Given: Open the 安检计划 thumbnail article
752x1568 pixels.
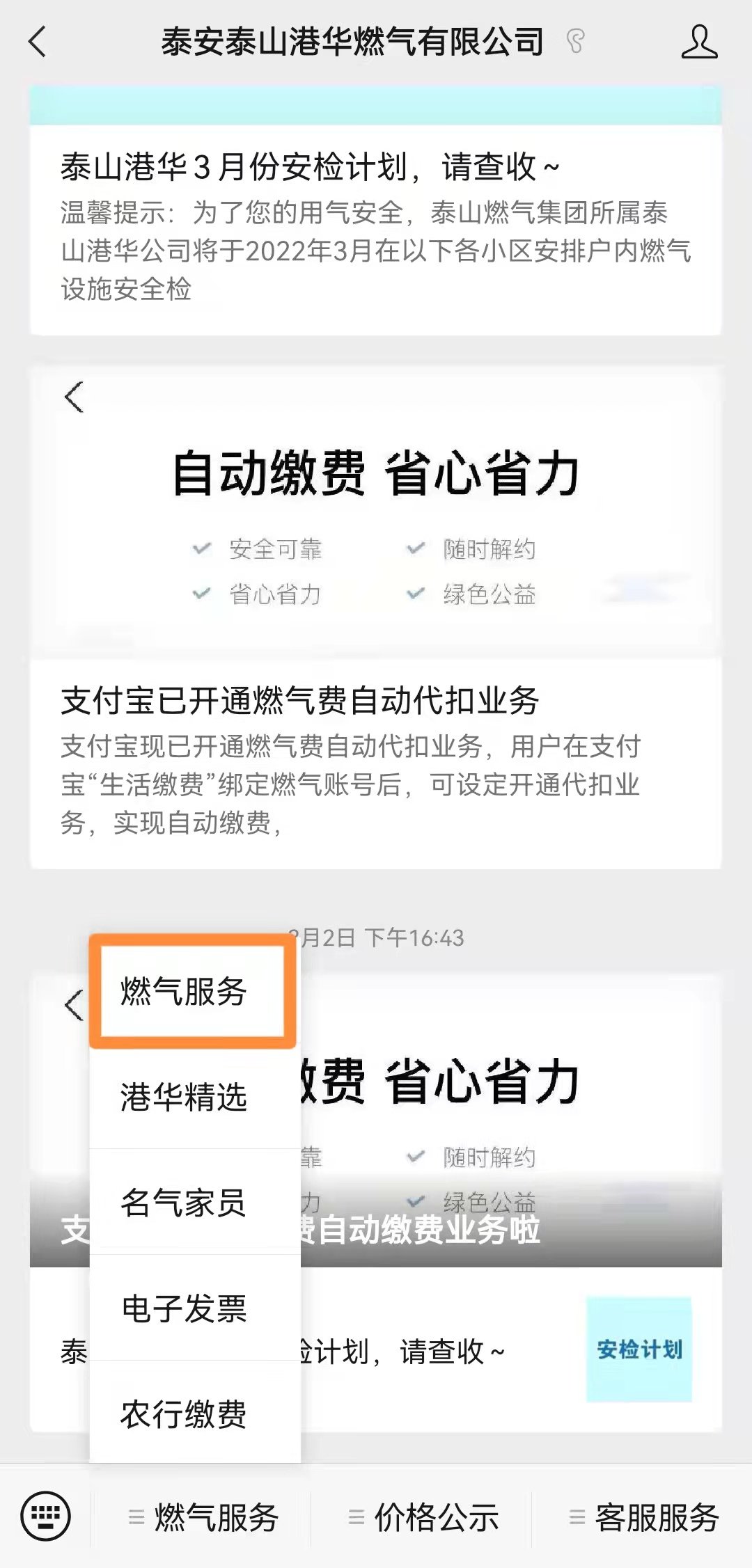Looking at the screenshot, I should coord(639,1349).
